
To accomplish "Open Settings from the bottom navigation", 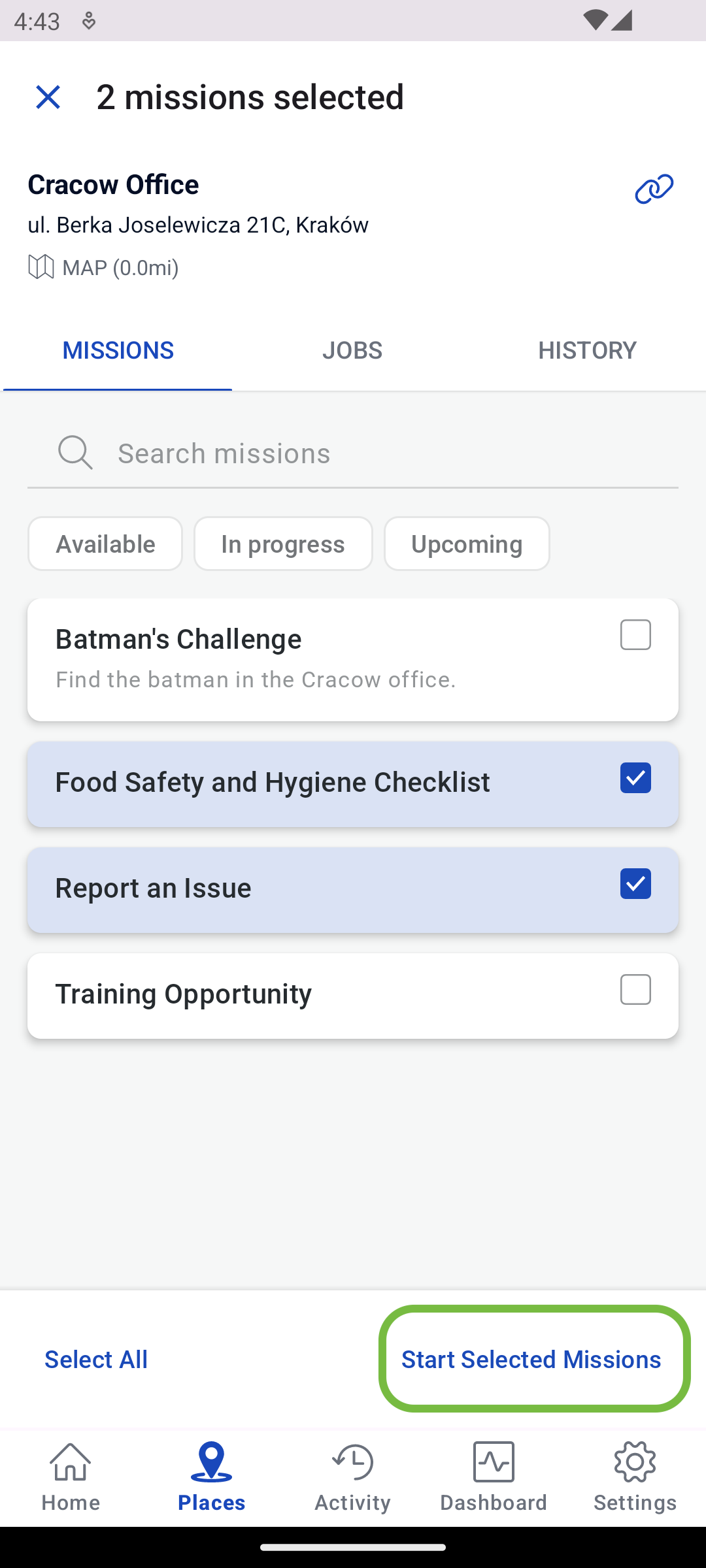I will (635, 1477).
